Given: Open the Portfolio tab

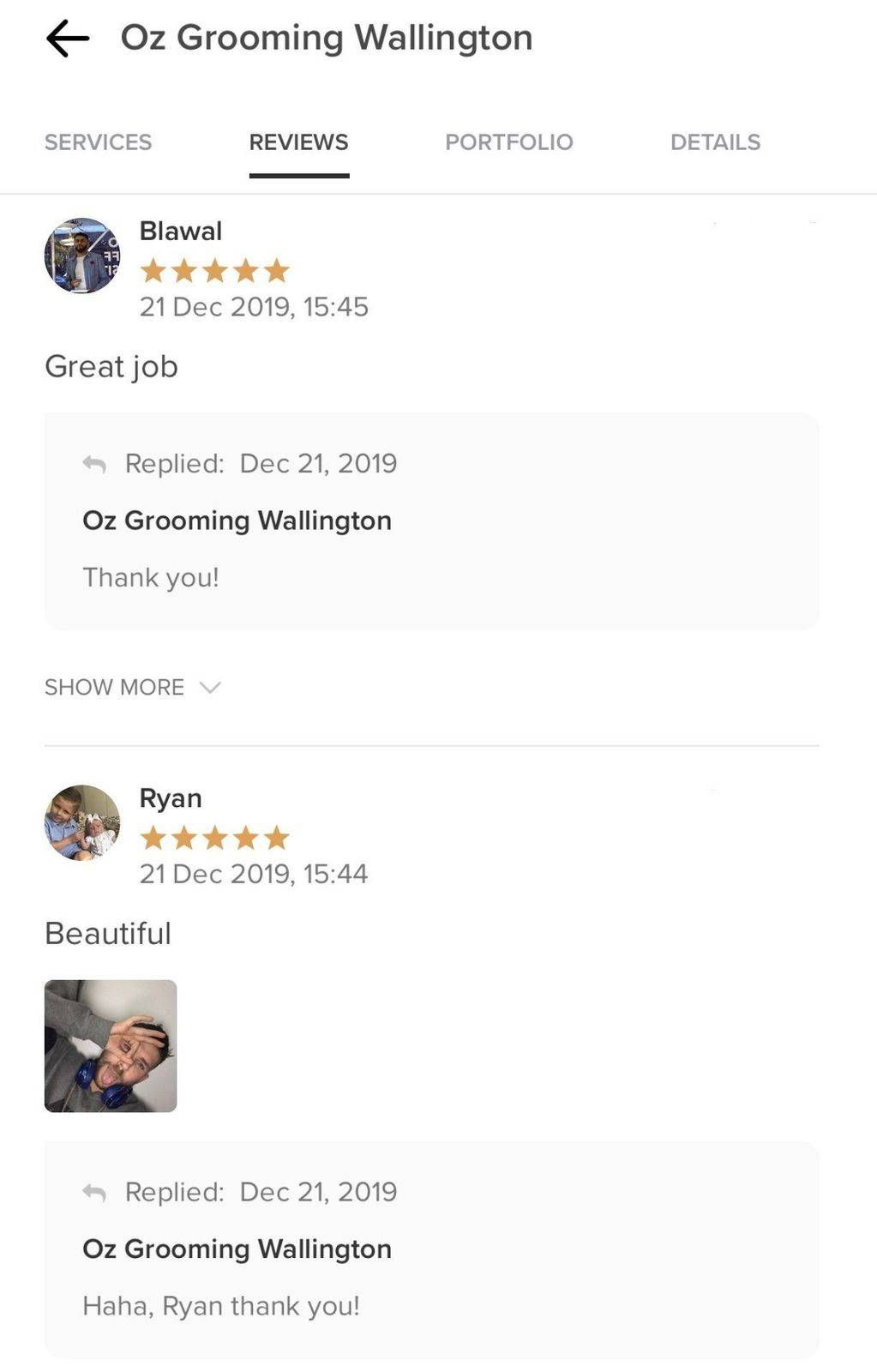Looking at the screenshot, I should point(508,142).
